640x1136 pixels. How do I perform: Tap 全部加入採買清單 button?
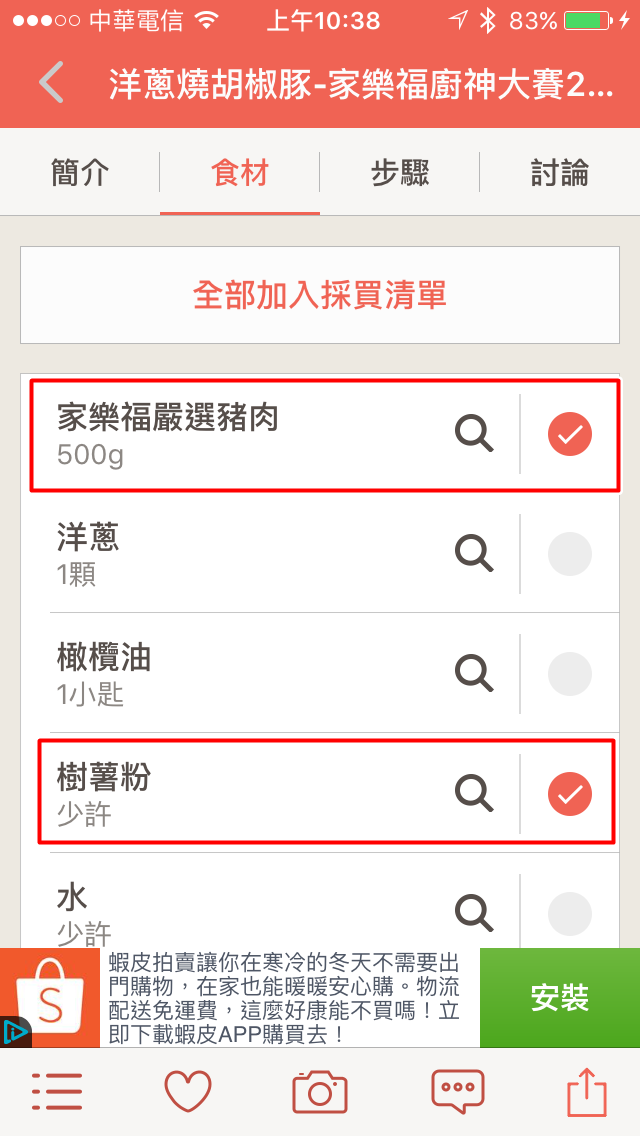point(320,295)
